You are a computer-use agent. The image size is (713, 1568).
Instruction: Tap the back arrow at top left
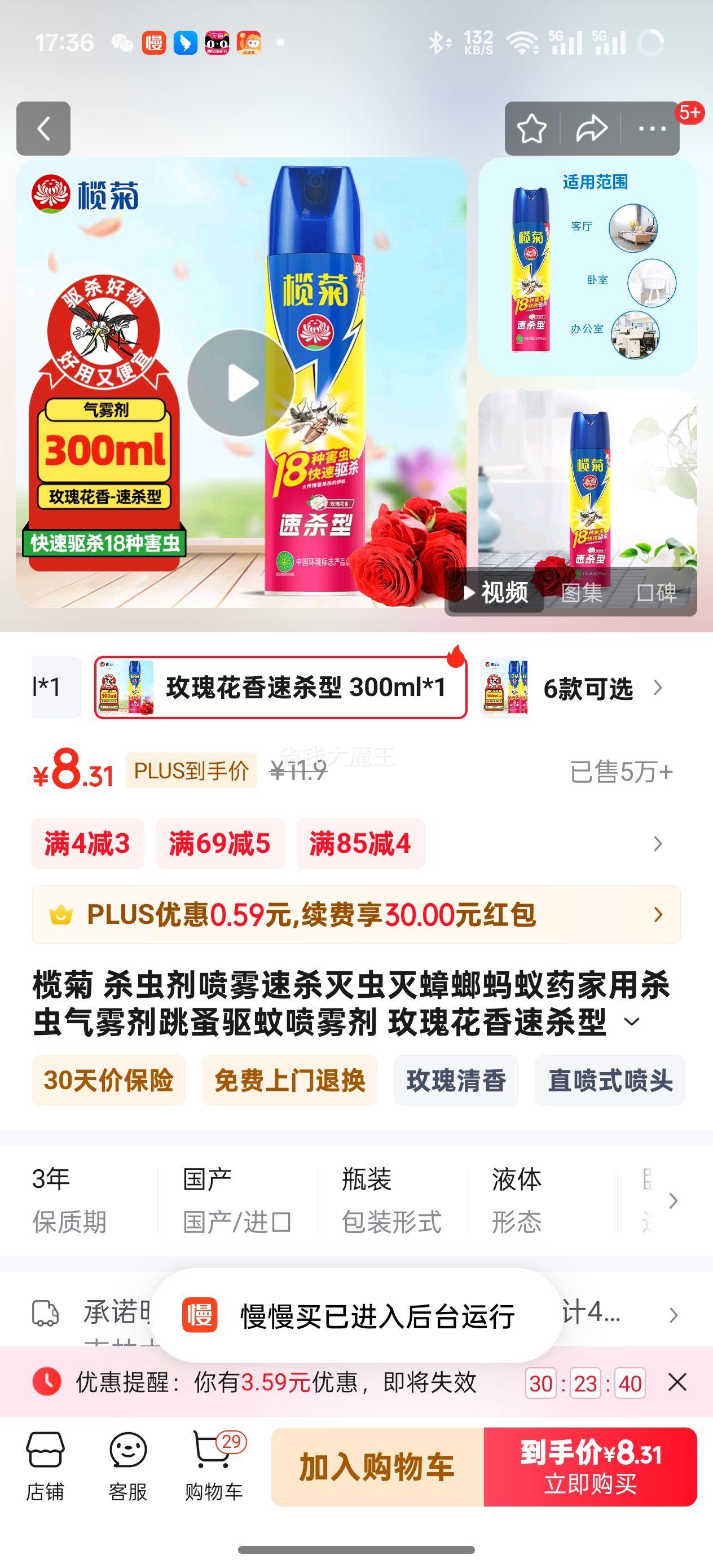pos(43,130)
